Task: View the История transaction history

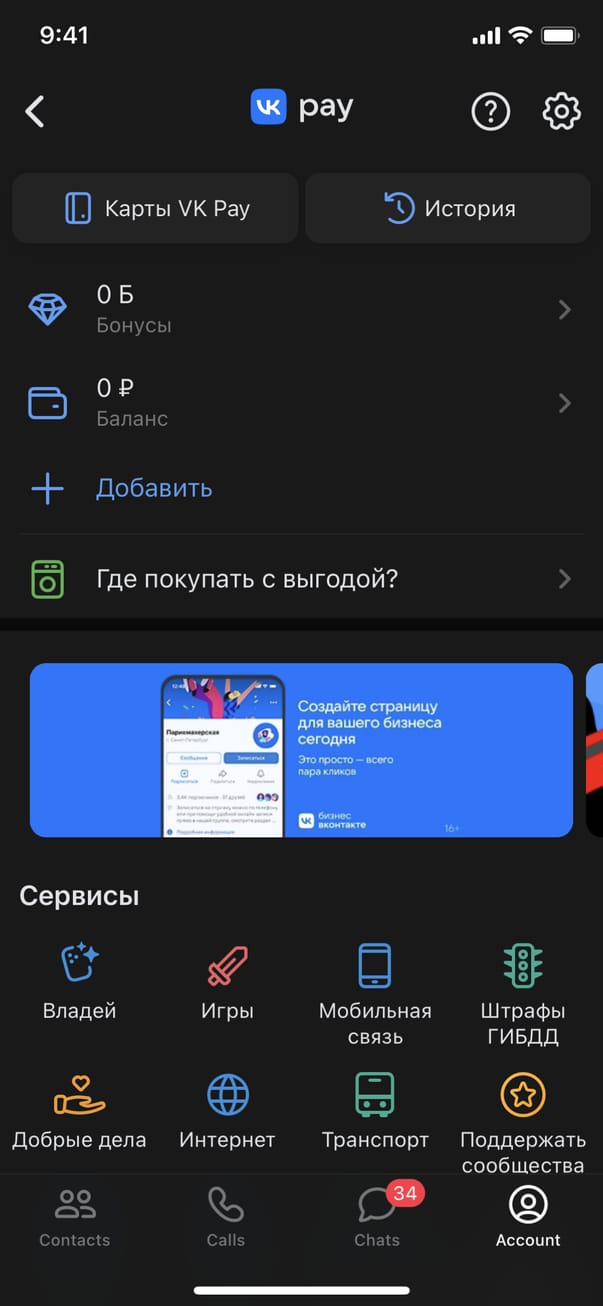Action: [450, 208]
